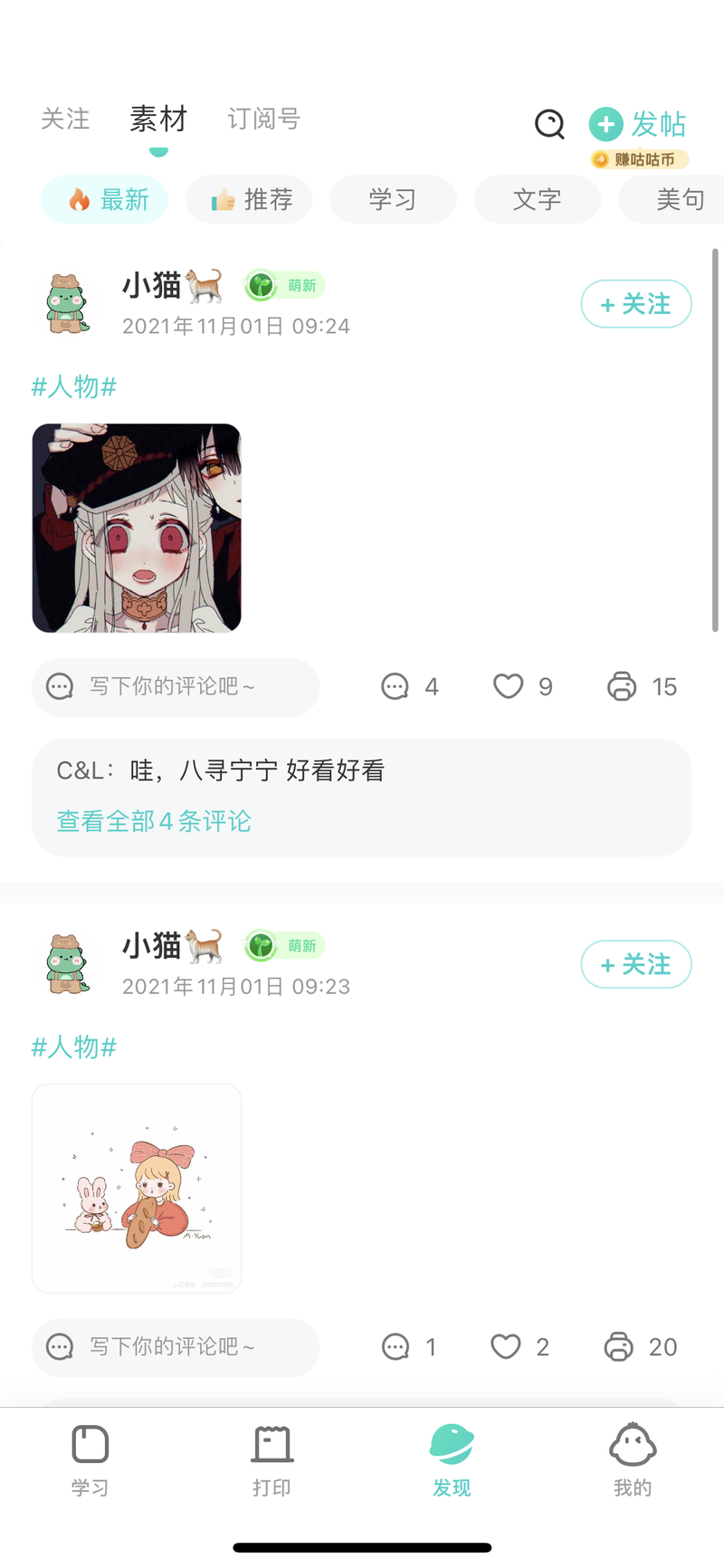This screenshot has width=724, height=1568.
Task: Open the bow girl image in 09:23 post
Action: (x=137, y=1188)
